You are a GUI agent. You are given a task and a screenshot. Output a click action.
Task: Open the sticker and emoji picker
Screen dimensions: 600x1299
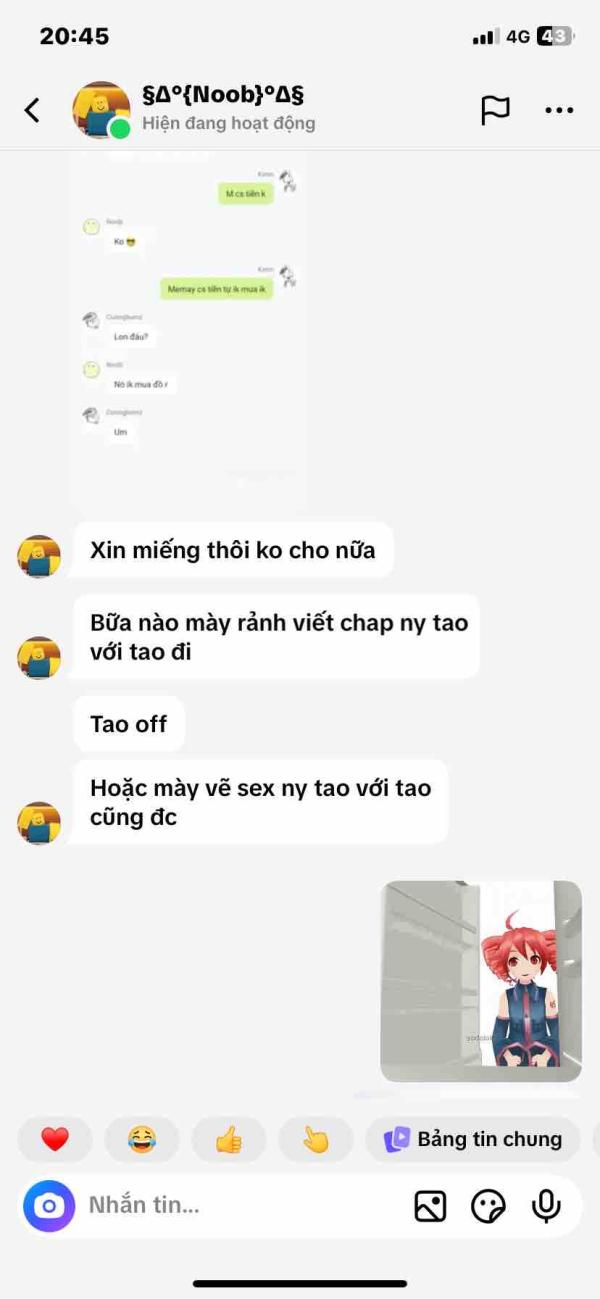(x=488, y=1207)
